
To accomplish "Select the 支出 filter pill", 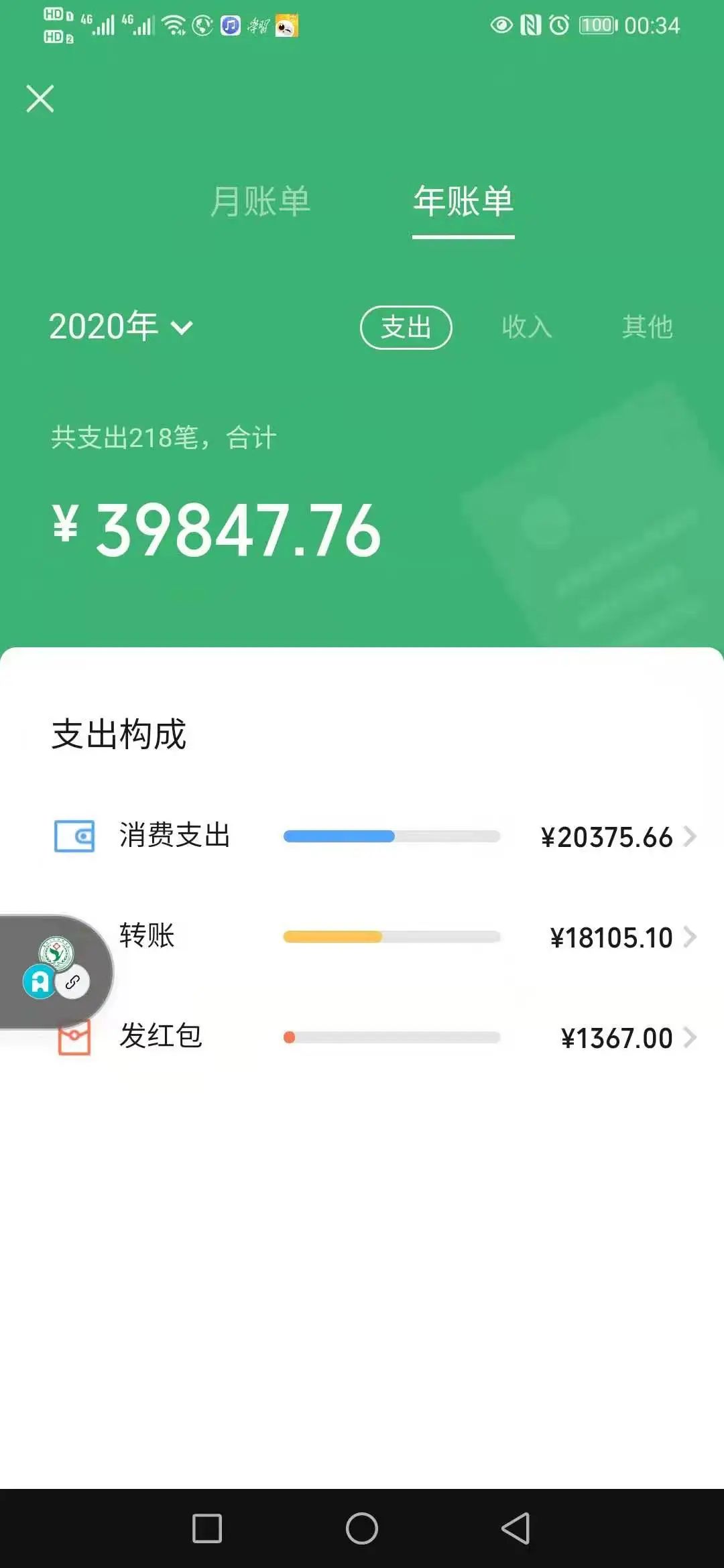I will [407, 328].
